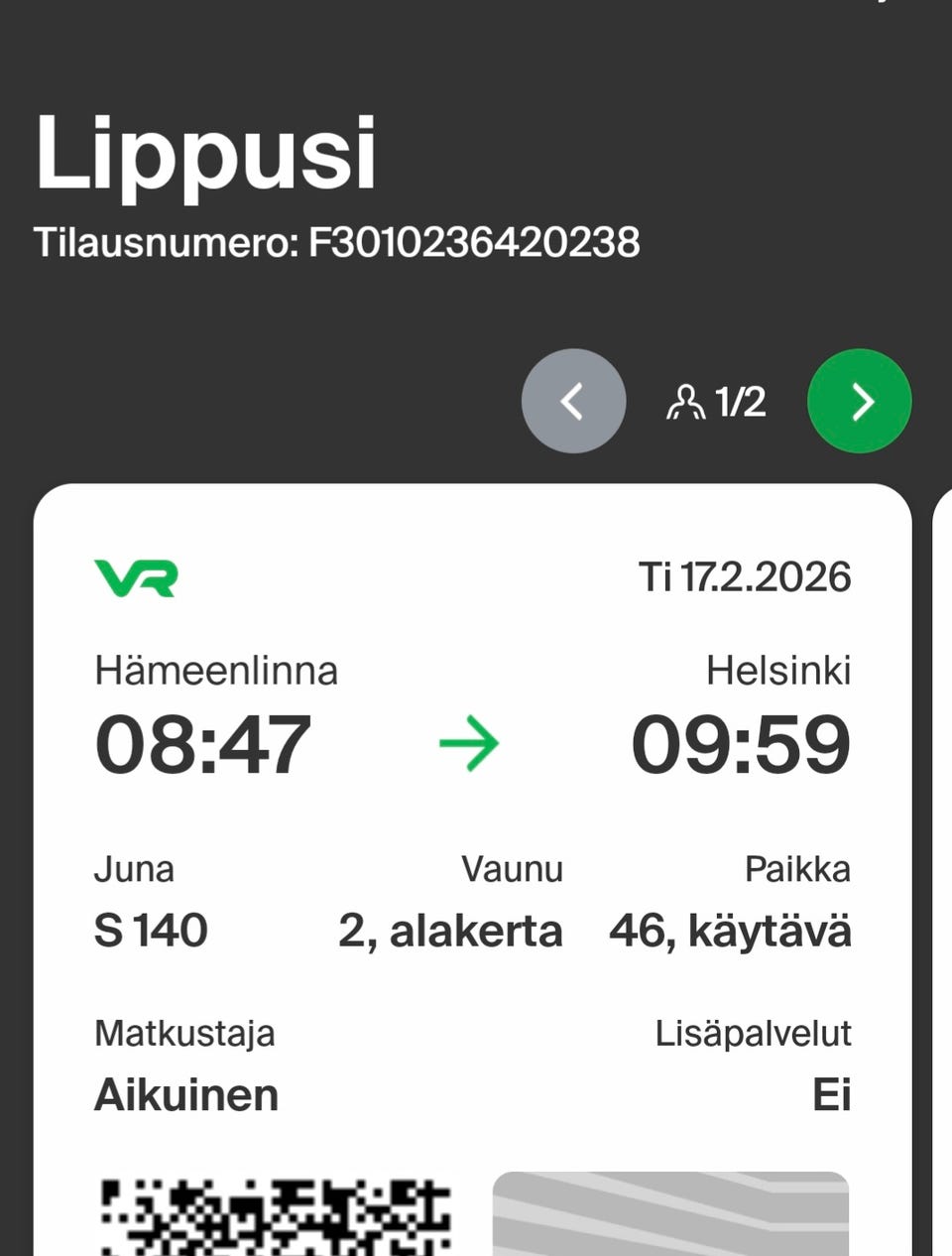This screenshot has width=952, height=1256.
Task: Go back using the gray left chevron
Action: point(573,400)
